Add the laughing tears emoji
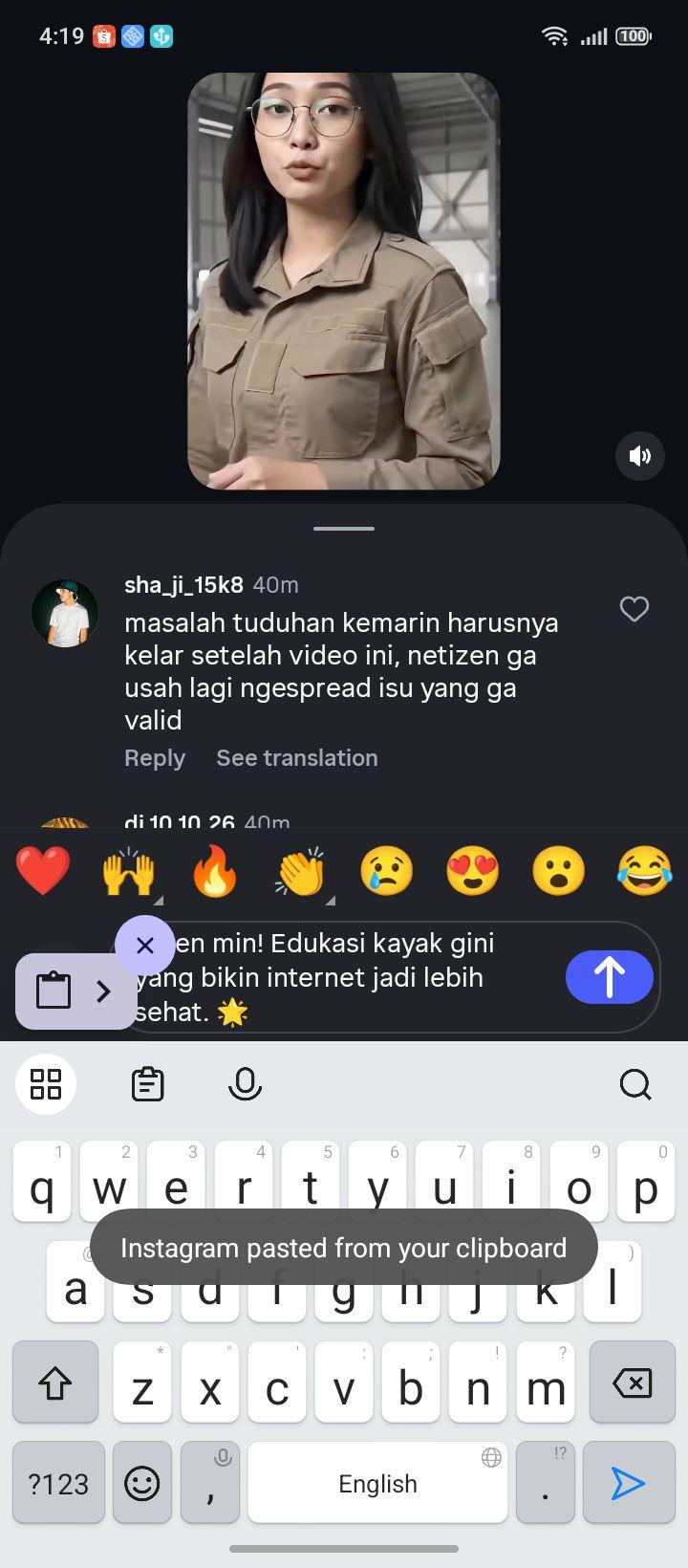This screenshot has height=1568, width=688. [645, 871]
